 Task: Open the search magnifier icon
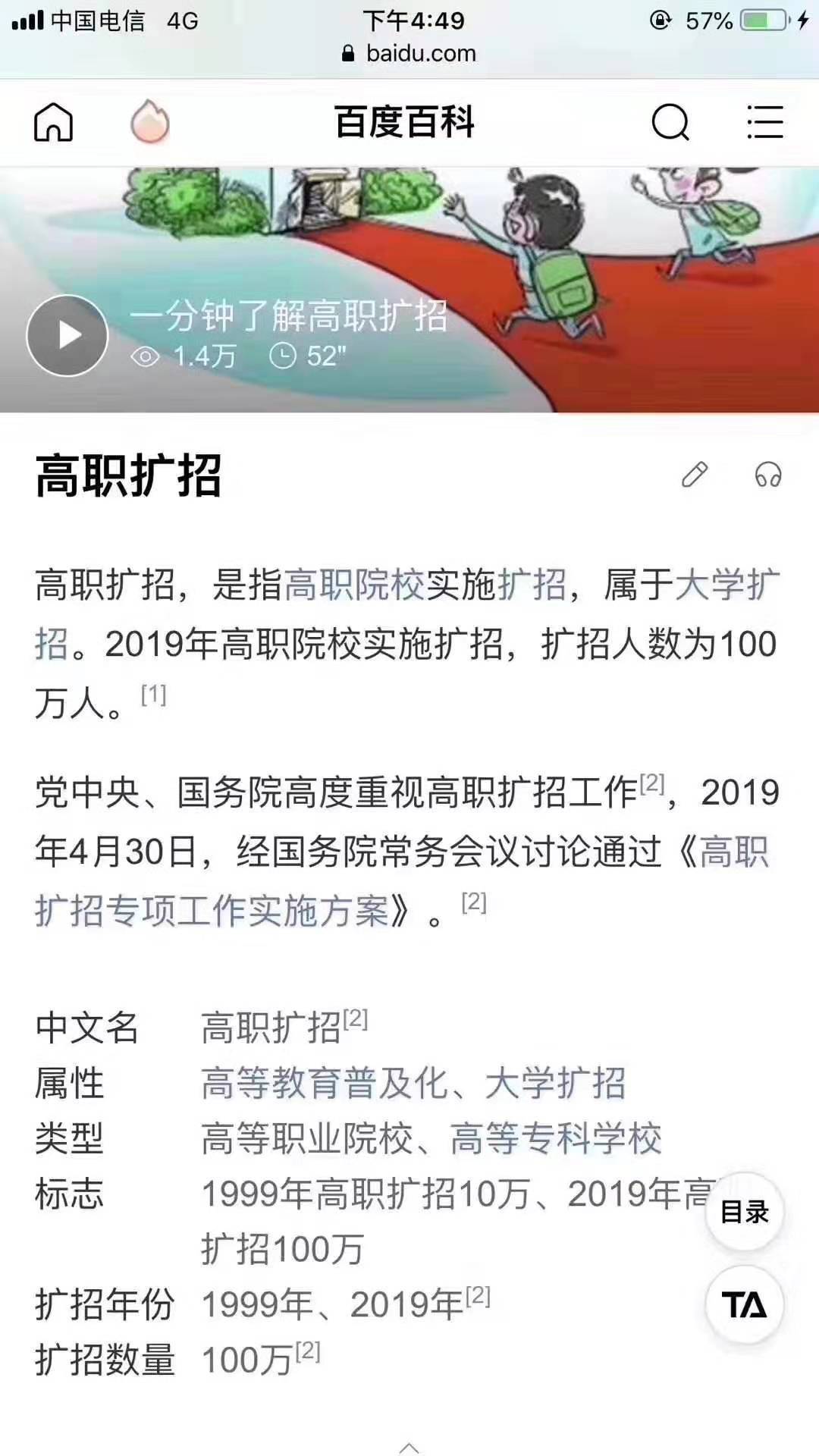point(670,123)
